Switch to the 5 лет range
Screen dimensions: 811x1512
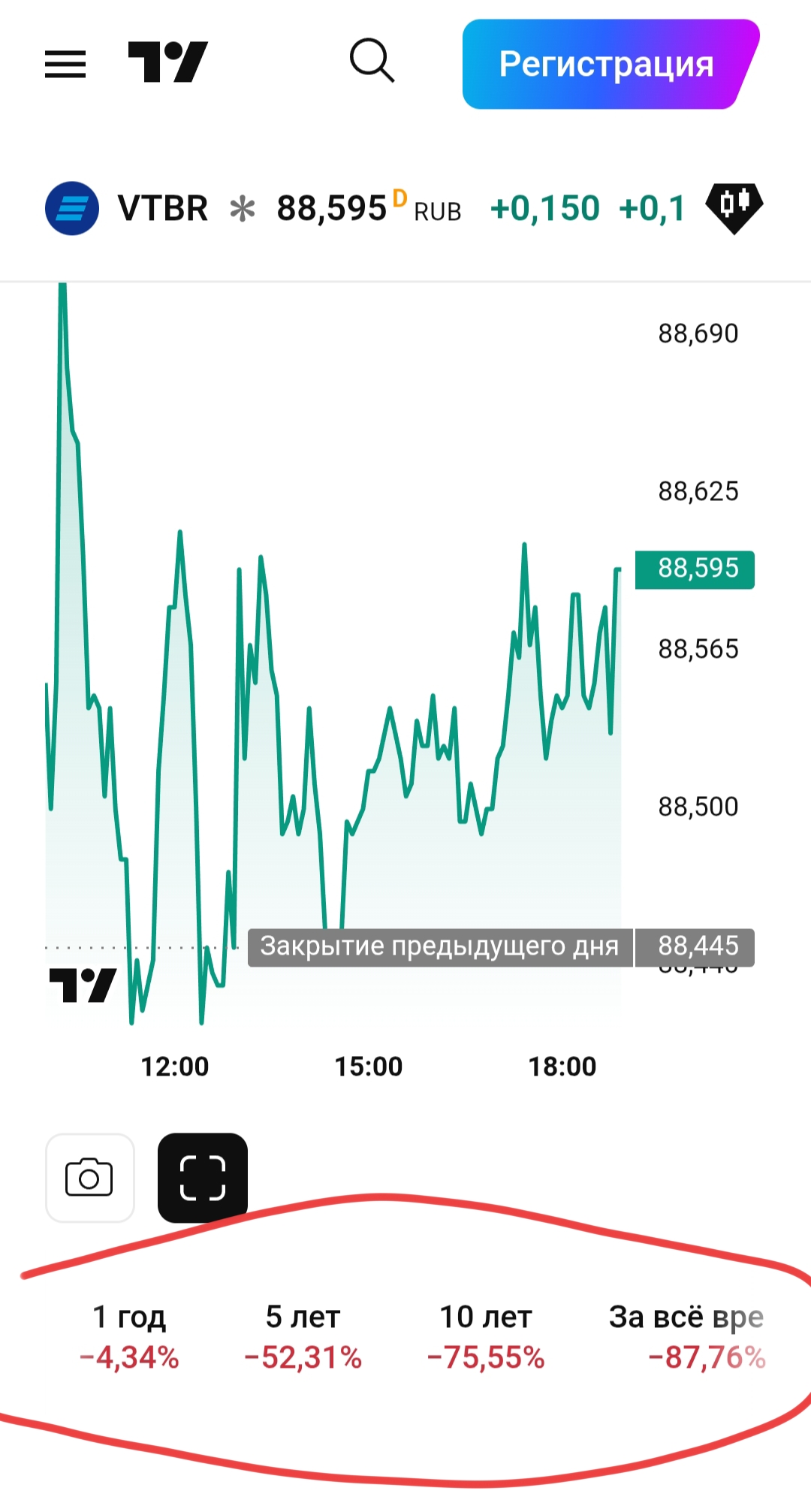point(303,1337)
